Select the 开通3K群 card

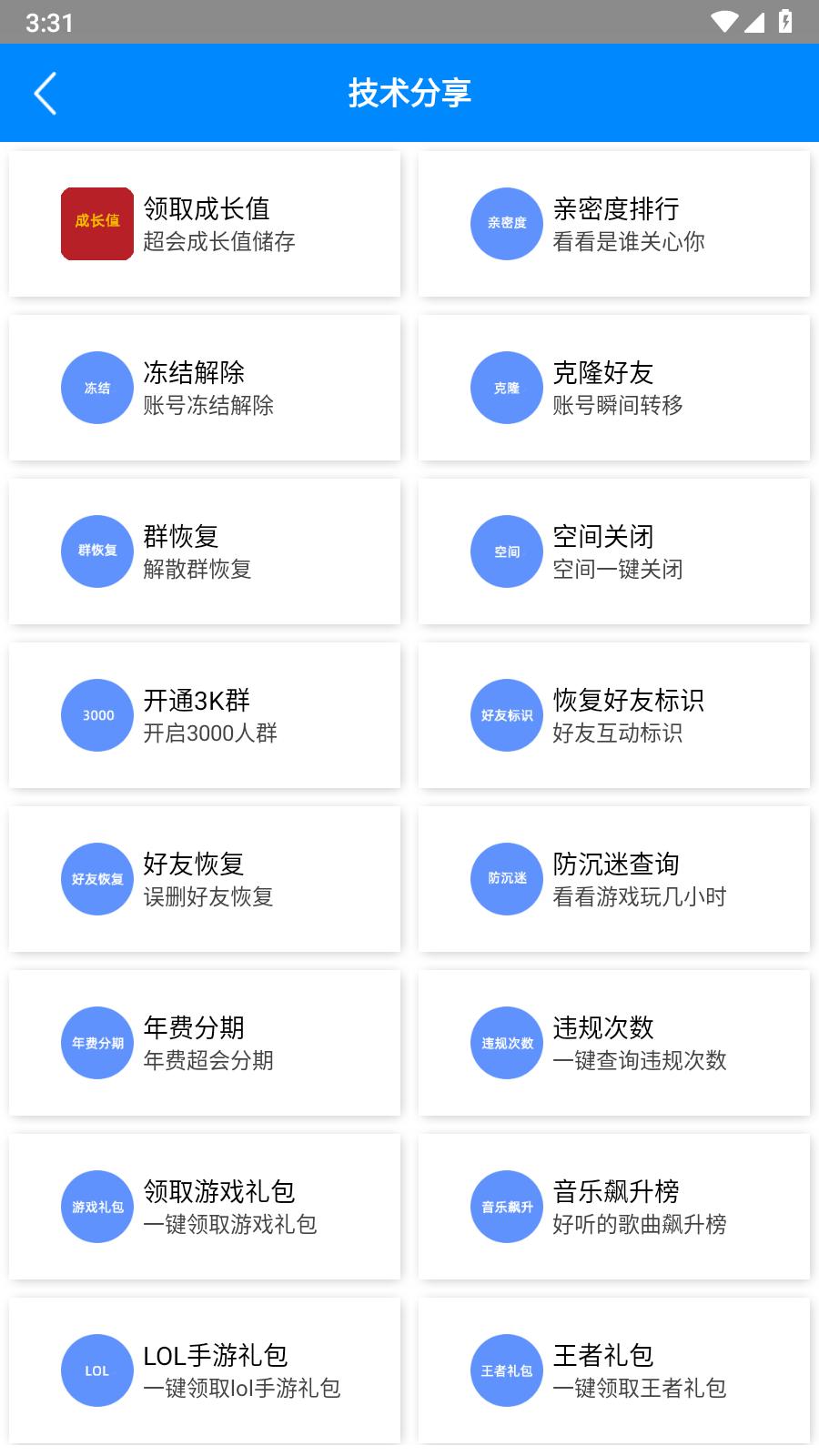tap(205, 715)
